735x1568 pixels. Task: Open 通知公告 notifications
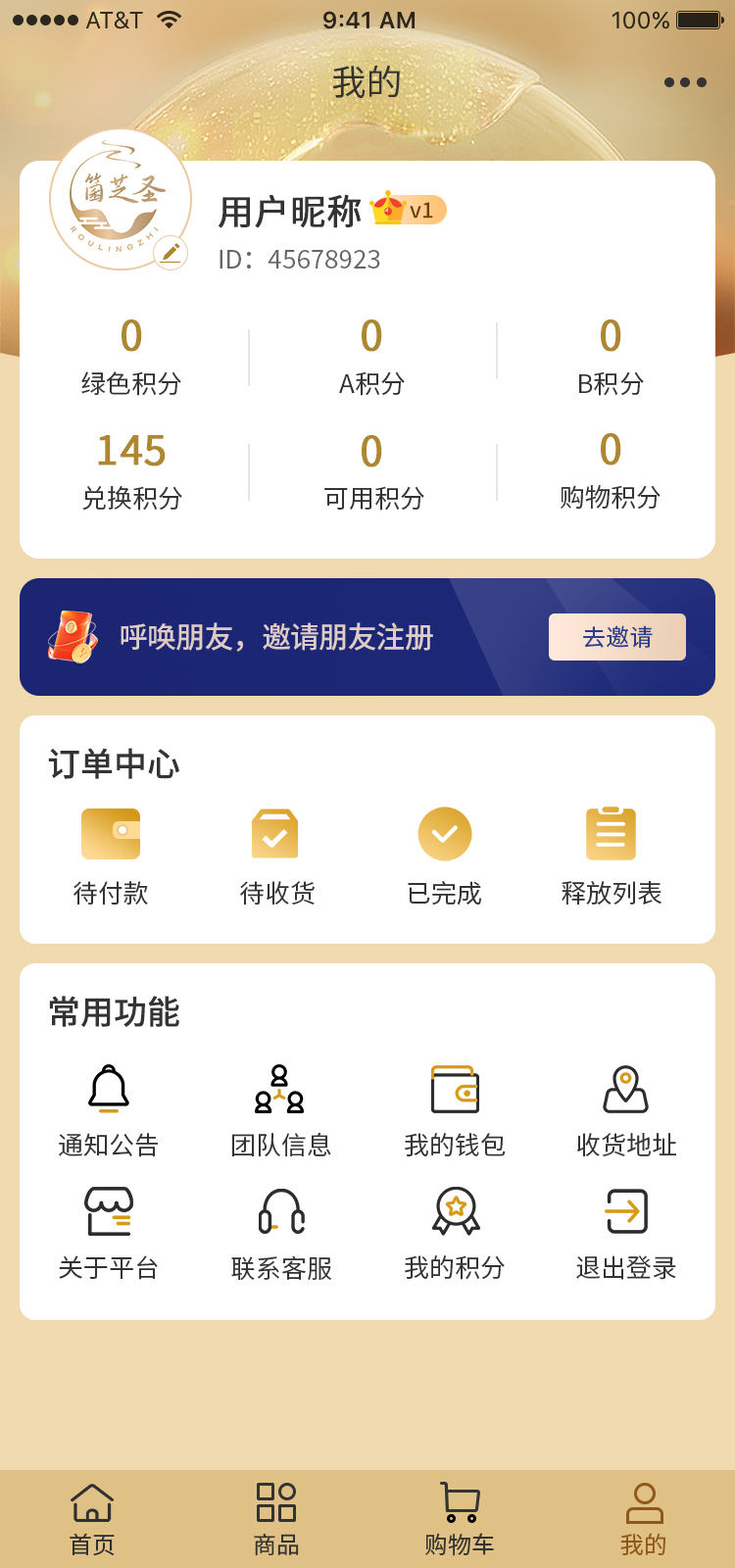pyautogui.click(x=109, y=1110)
